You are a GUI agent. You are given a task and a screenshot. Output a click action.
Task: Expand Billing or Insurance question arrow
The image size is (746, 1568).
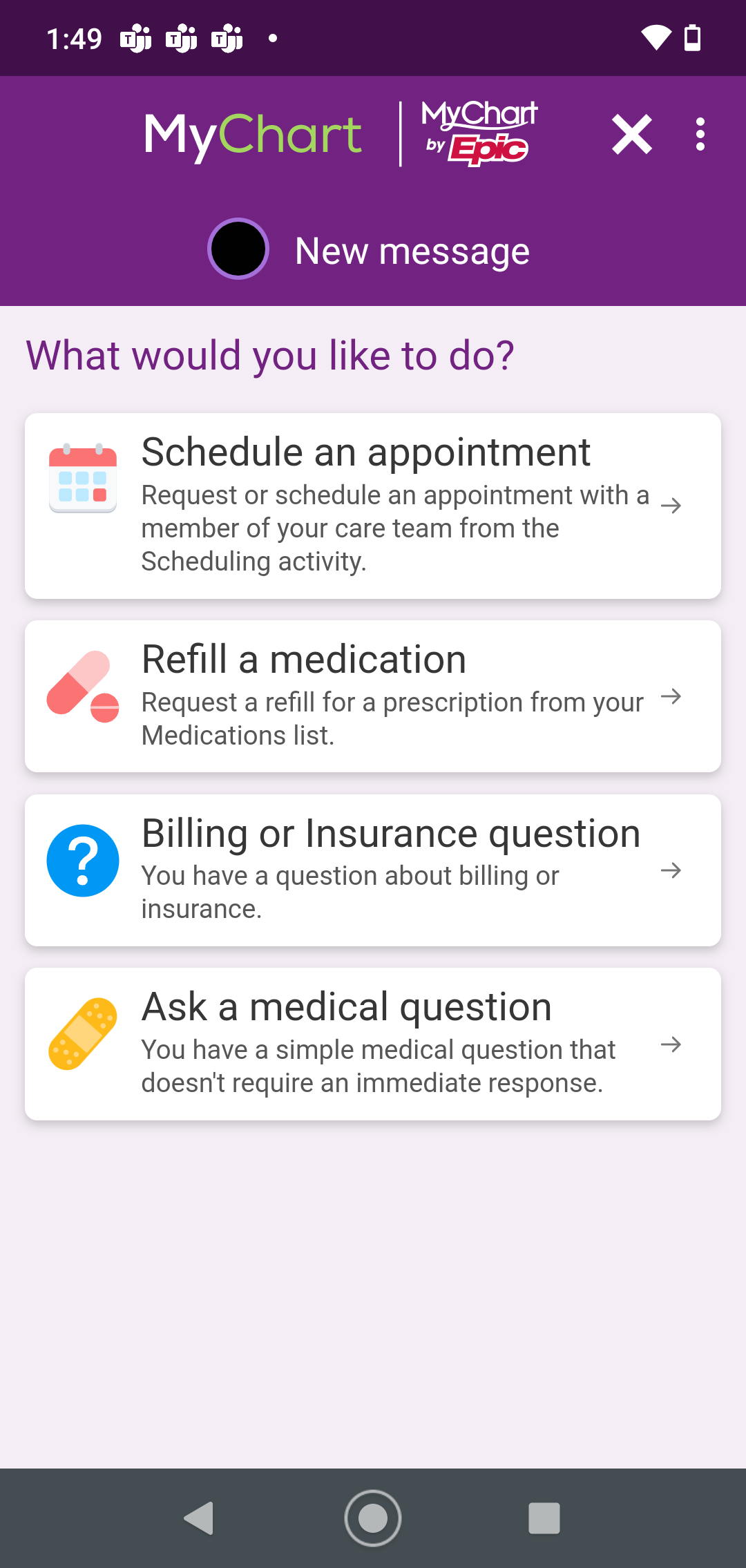click(x=672, y=872)
